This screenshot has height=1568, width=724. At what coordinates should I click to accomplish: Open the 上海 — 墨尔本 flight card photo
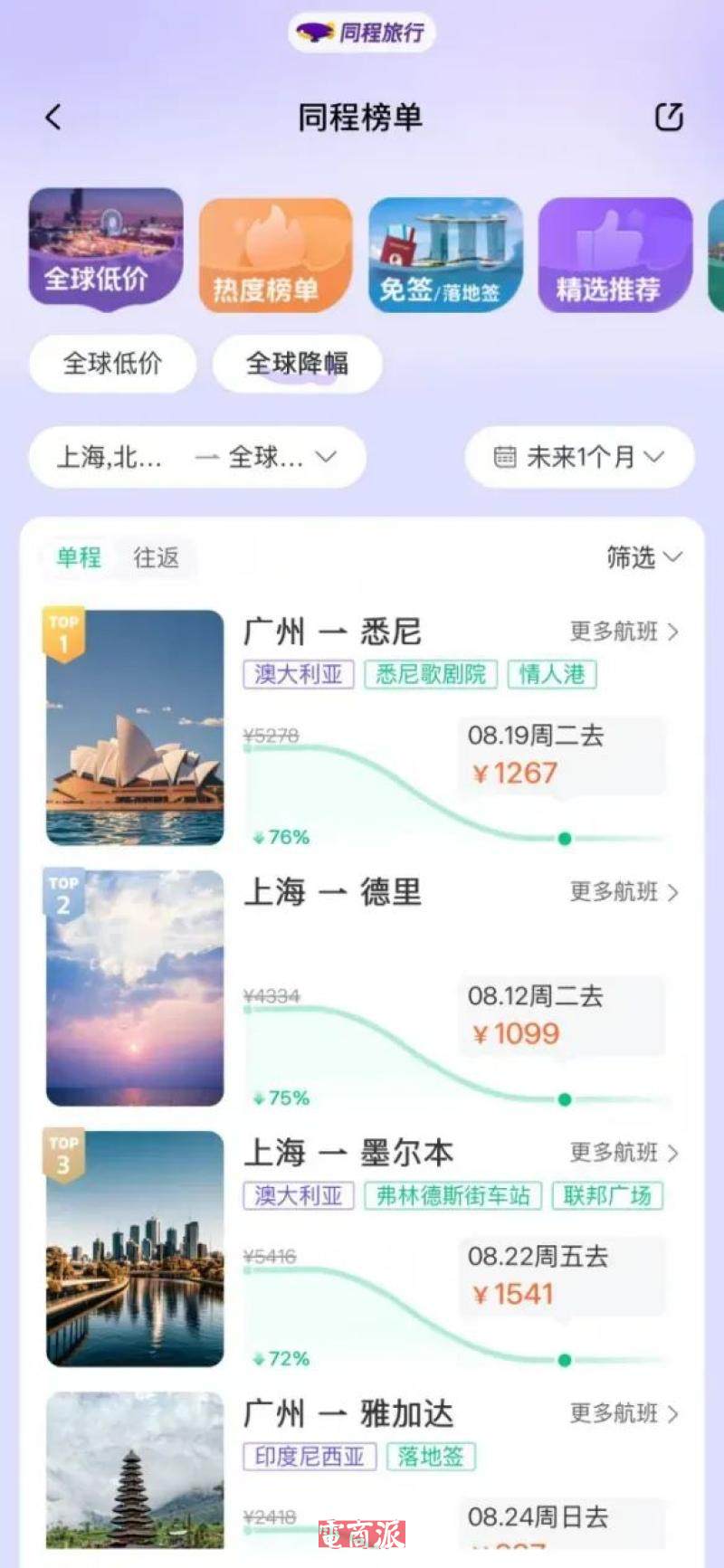point(135,1249)
